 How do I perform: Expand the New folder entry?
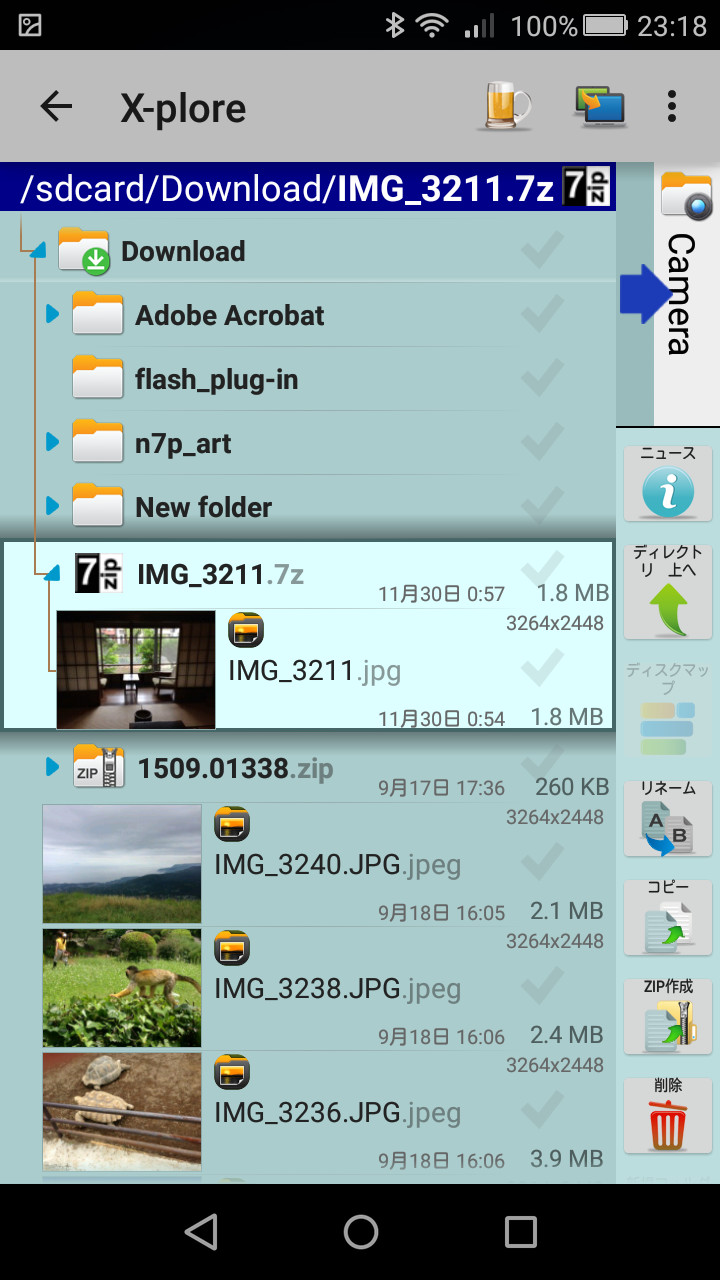[x=53, y=507]
